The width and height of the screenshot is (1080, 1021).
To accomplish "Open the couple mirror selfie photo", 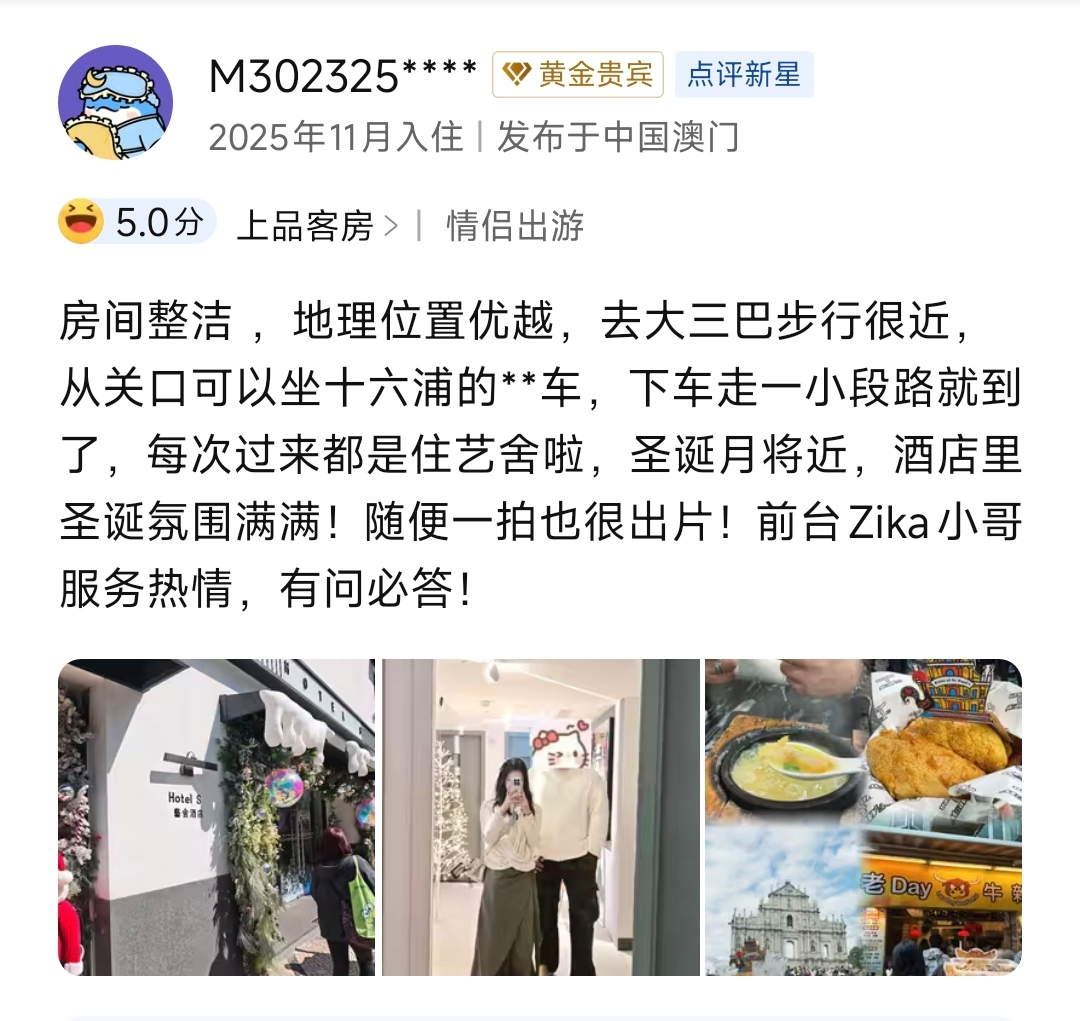I will pyautogui.click(x=540, y=817).
